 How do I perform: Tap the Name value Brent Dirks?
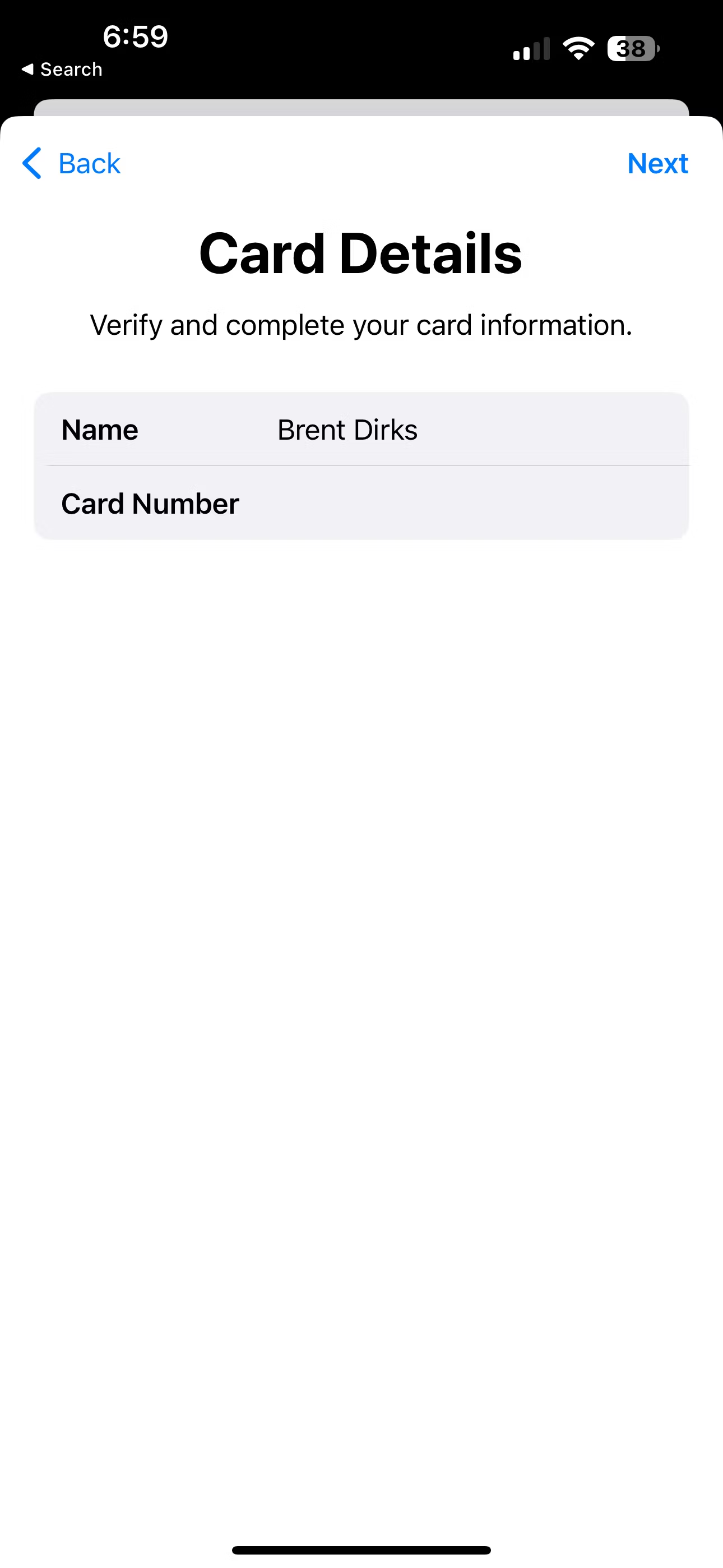pos(347,428)
